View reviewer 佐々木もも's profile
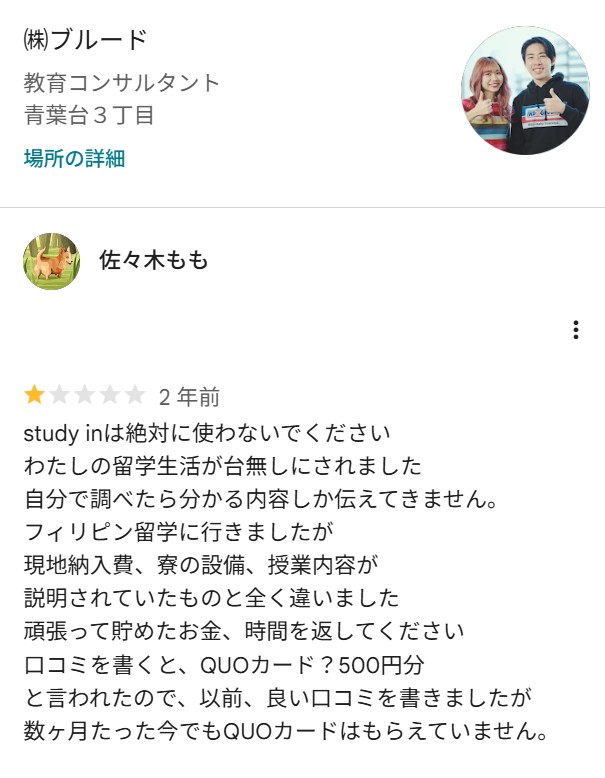The image size is (605, 778). coord(154,261)
